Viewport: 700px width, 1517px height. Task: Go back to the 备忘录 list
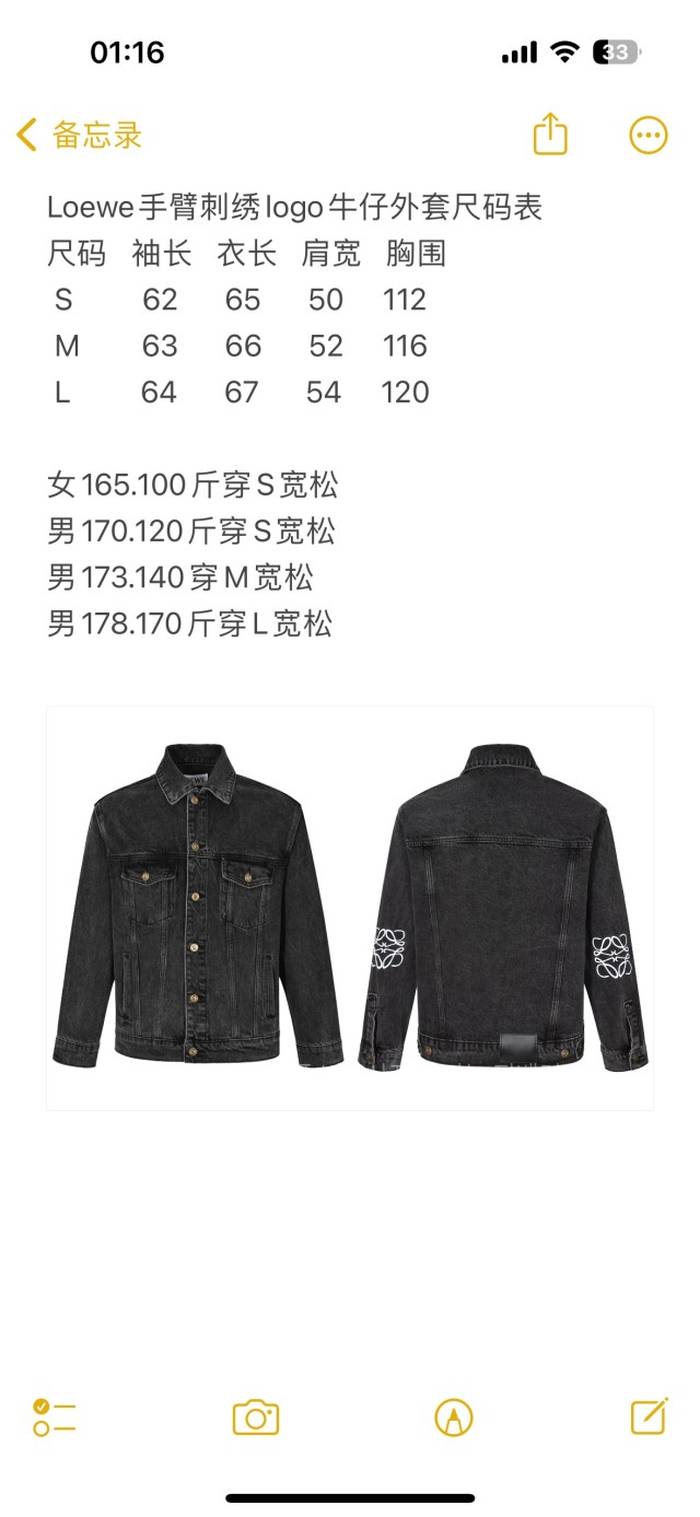[x=80, y=135]
